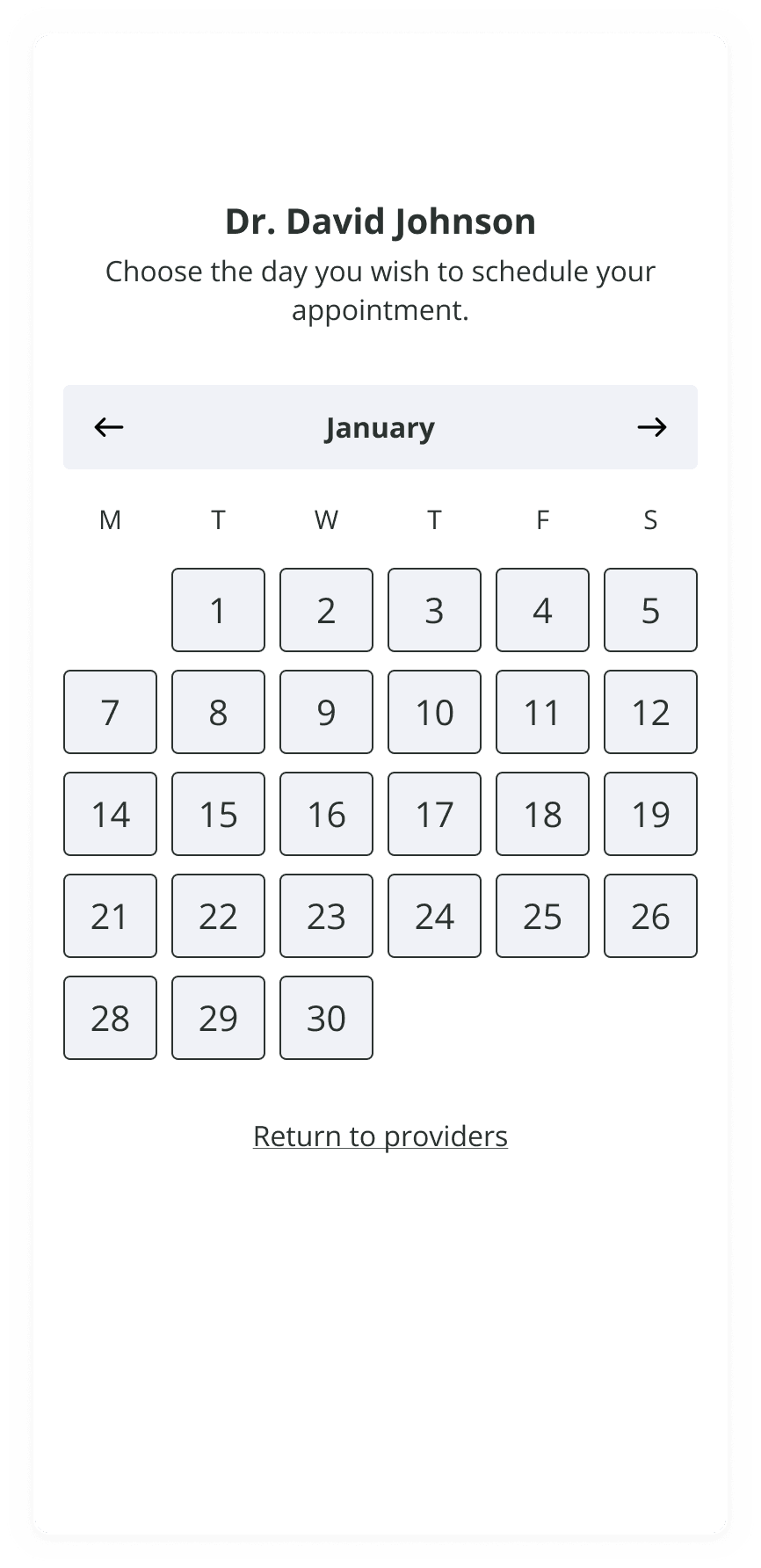Pick day 3 on the calendar
This screenshot has width=761, height=1568.
(434, 610)
